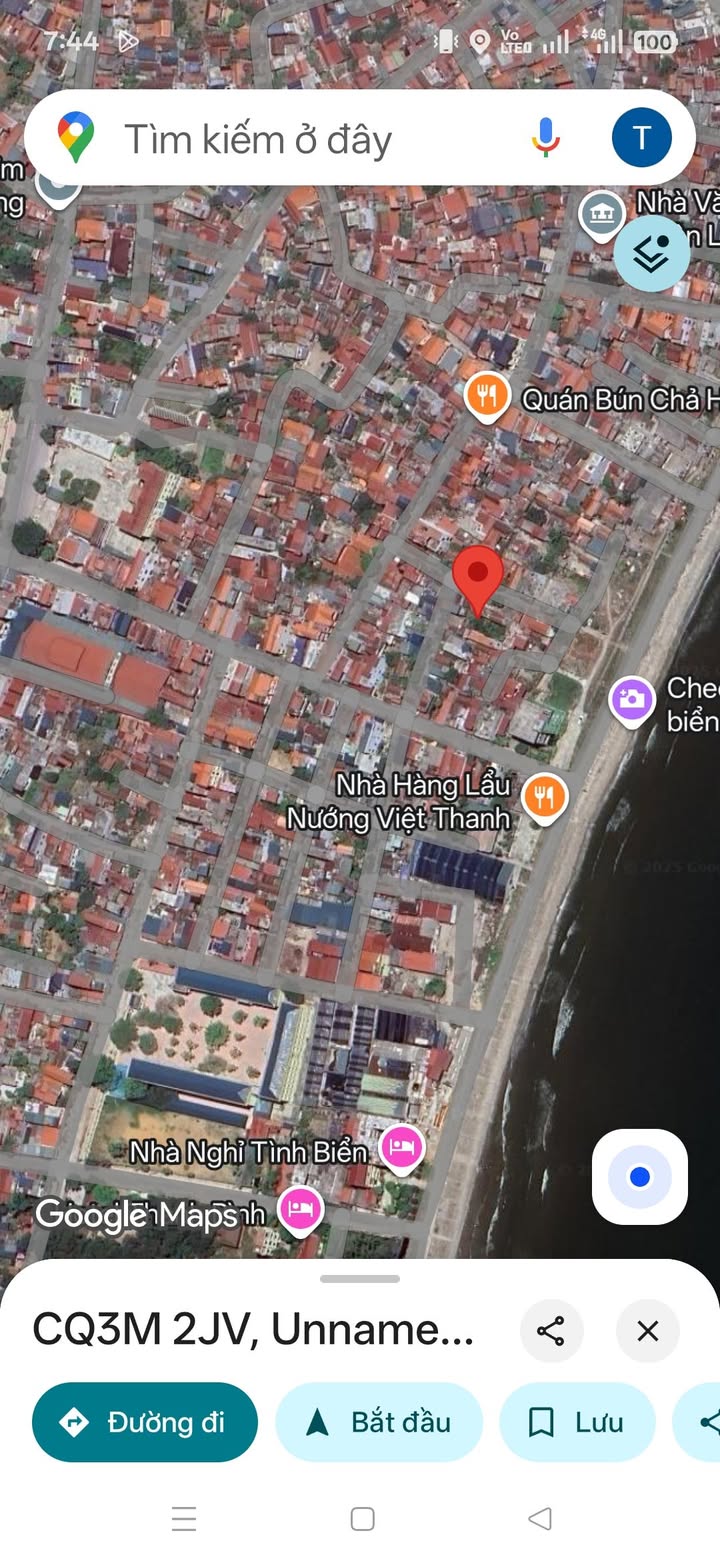720x1563 pixels.
Task: Open the recent apps system button
Action: click(184, 1519)
